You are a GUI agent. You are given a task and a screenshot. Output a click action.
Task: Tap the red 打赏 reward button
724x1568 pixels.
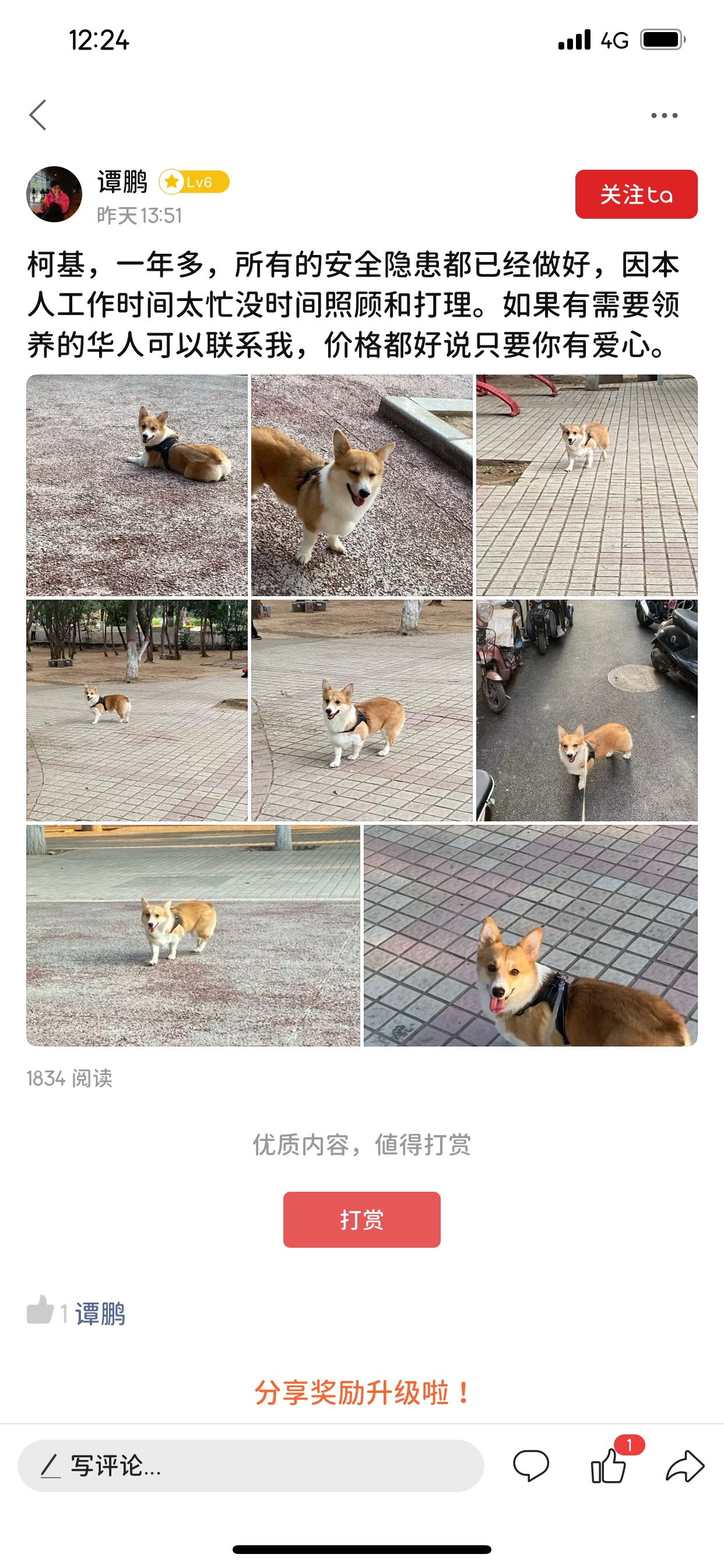[x=361, y=1219]
